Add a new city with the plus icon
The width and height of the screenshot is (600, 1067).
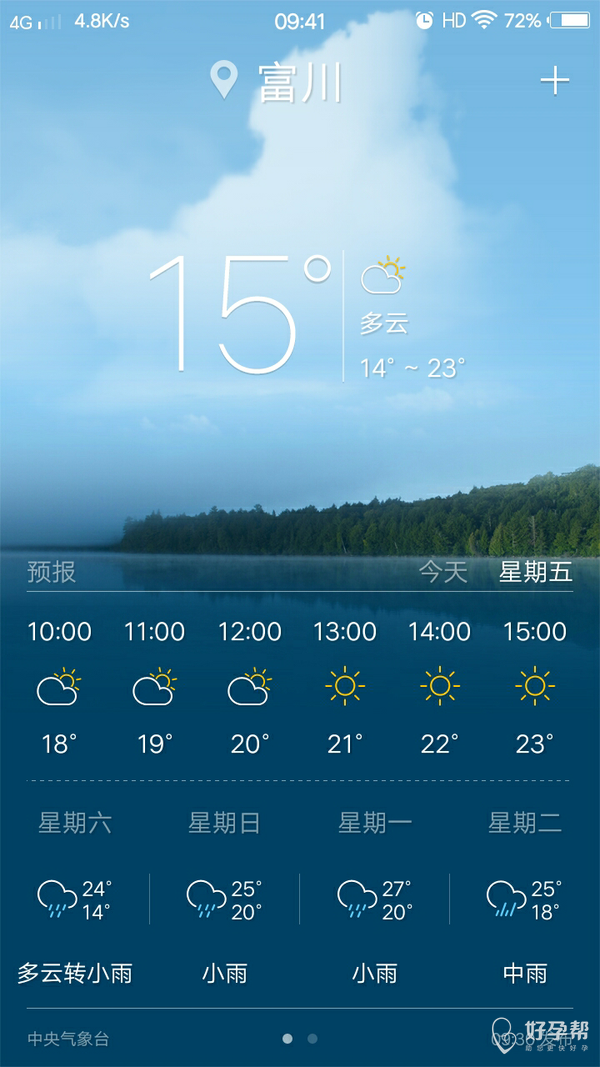[x=555, y=81]
